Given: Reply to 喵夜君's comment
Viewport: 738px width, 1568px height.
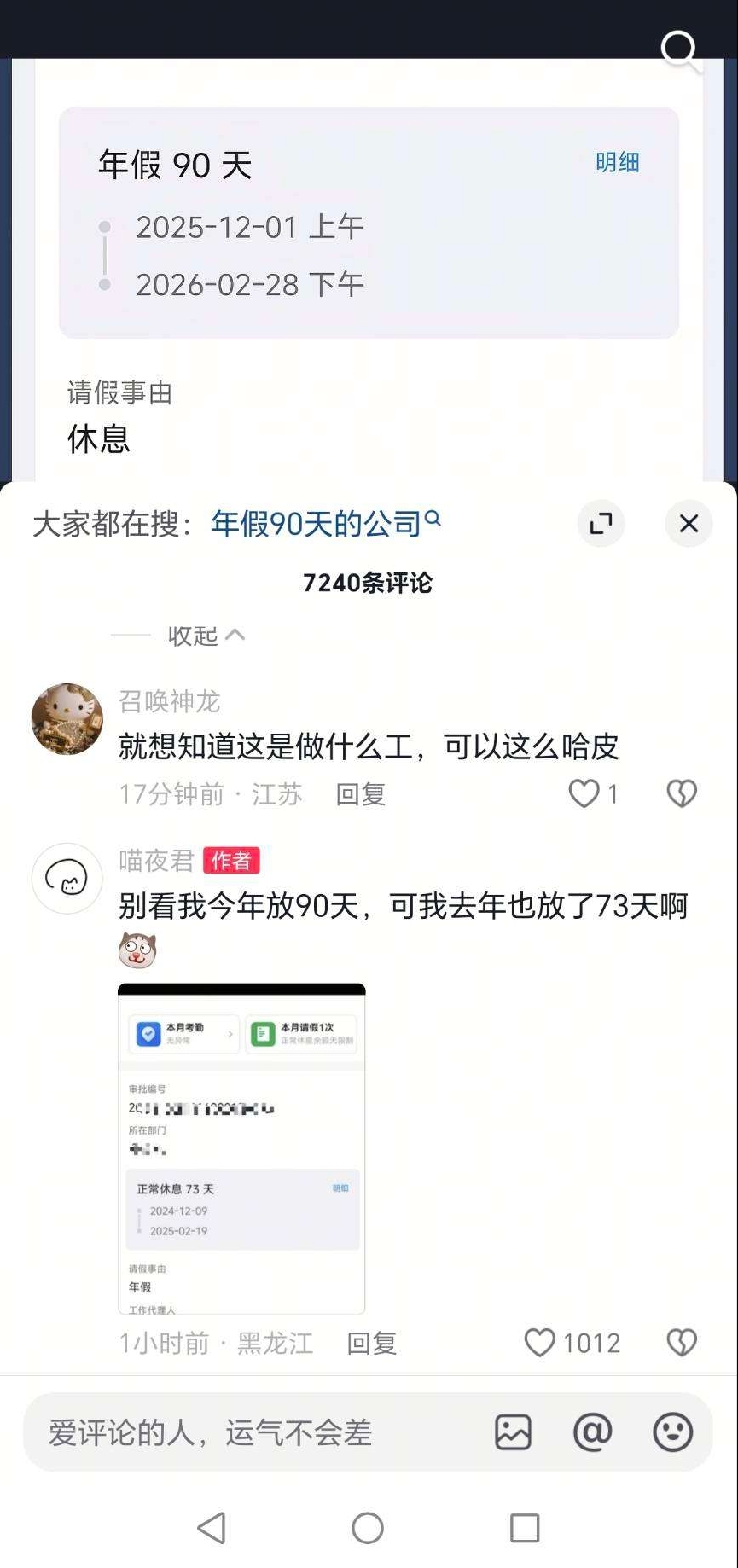Looking at the screenshot, I should tap(371, 1344).
